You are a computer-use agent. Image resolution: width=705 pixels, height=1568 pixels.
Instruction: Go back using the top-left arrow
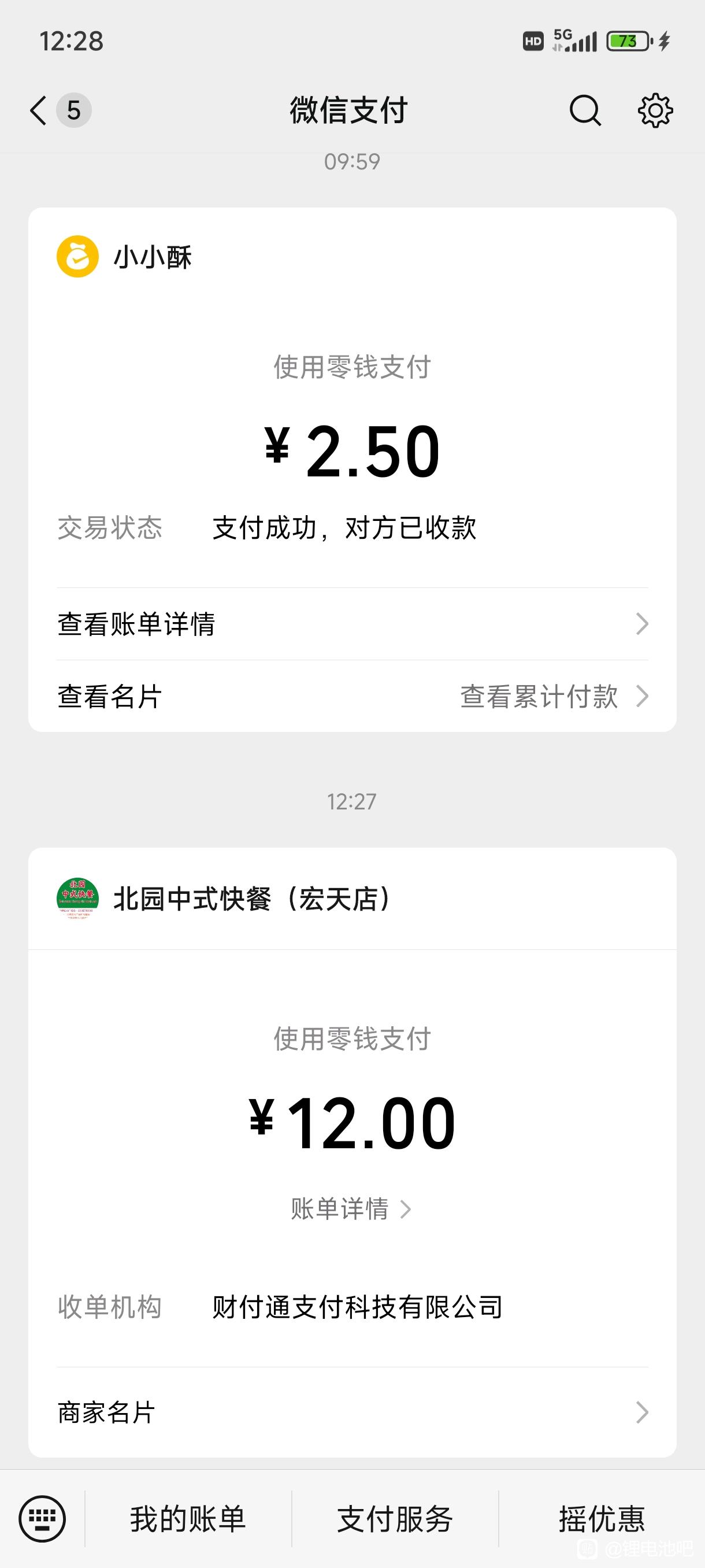[38, 111]
